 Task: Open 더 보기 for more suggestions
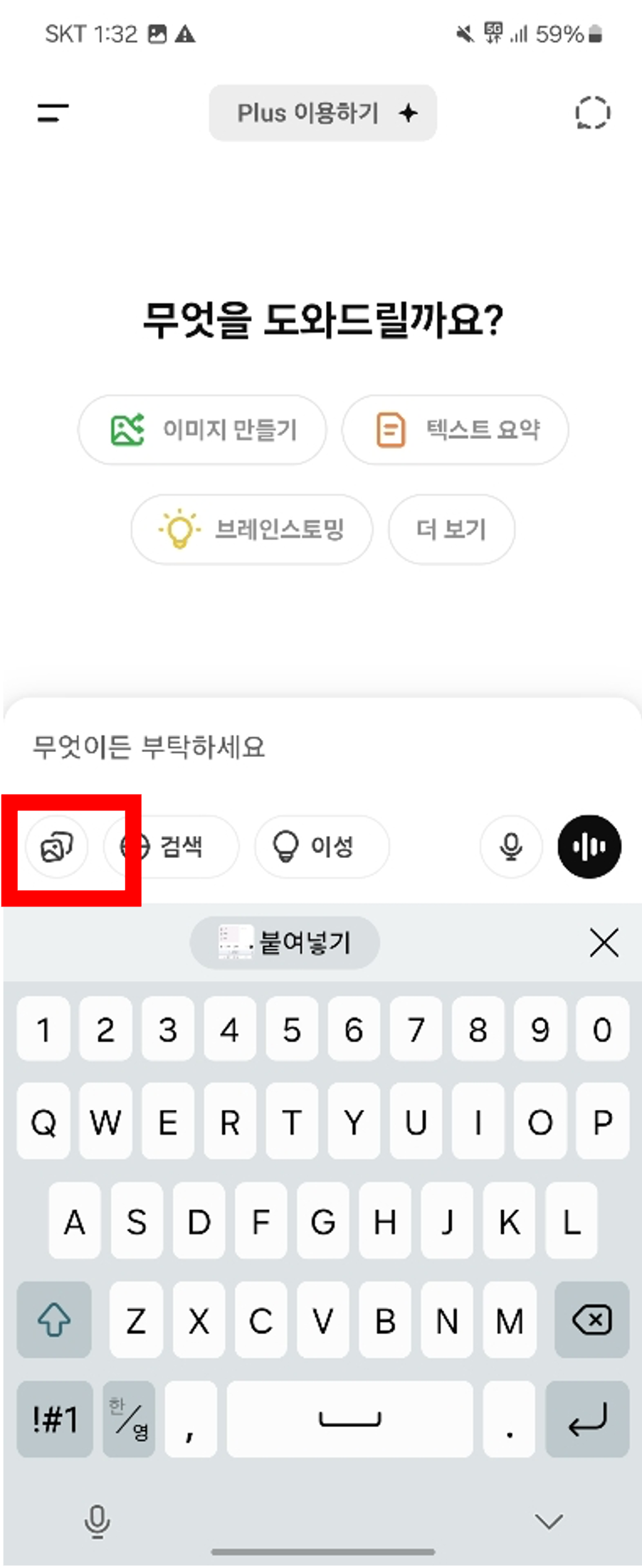click(x=451, y=529)
